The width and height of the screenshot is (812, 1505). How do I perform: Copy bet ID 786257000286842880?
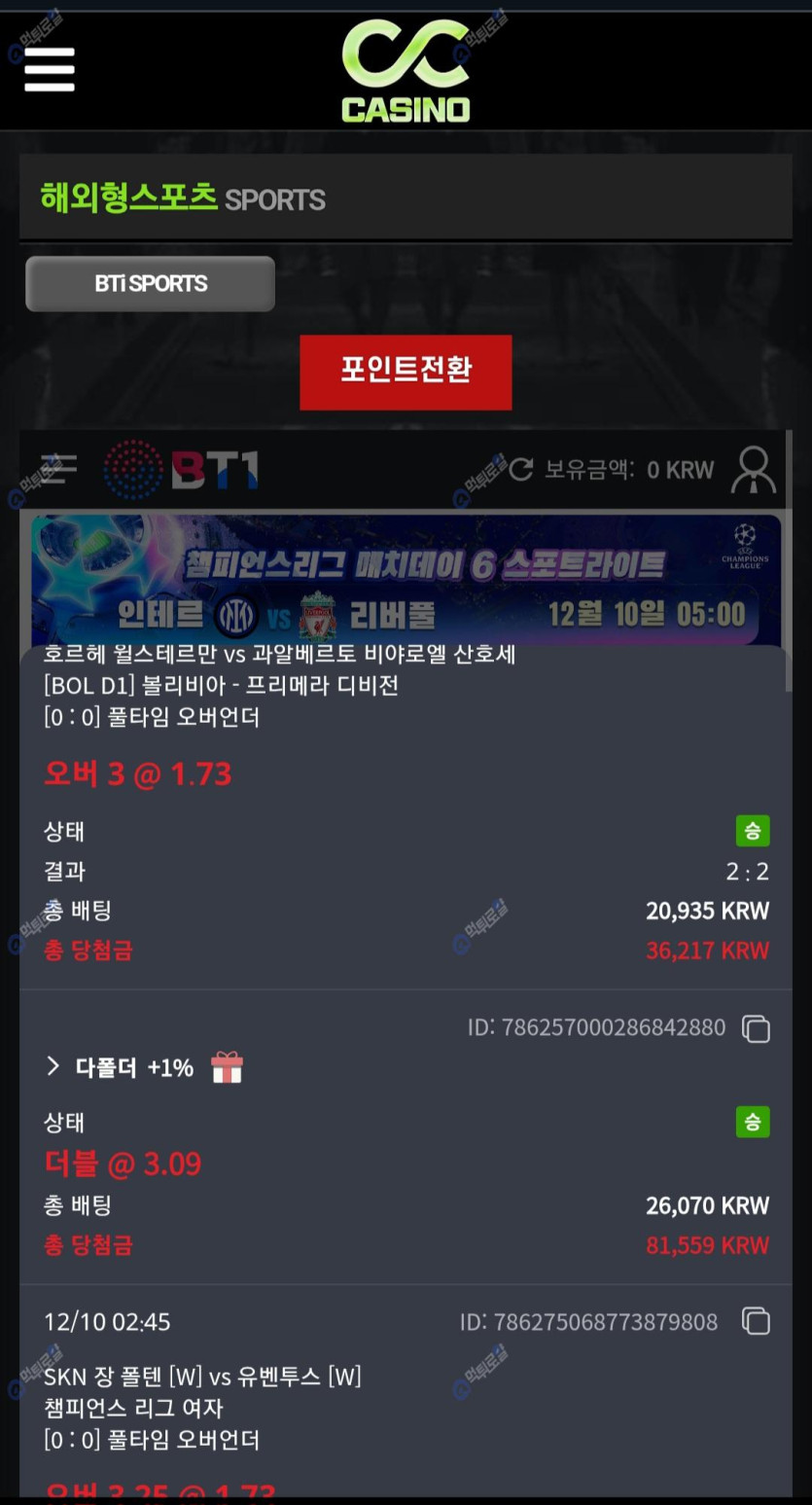click(x=756, y=1028)
